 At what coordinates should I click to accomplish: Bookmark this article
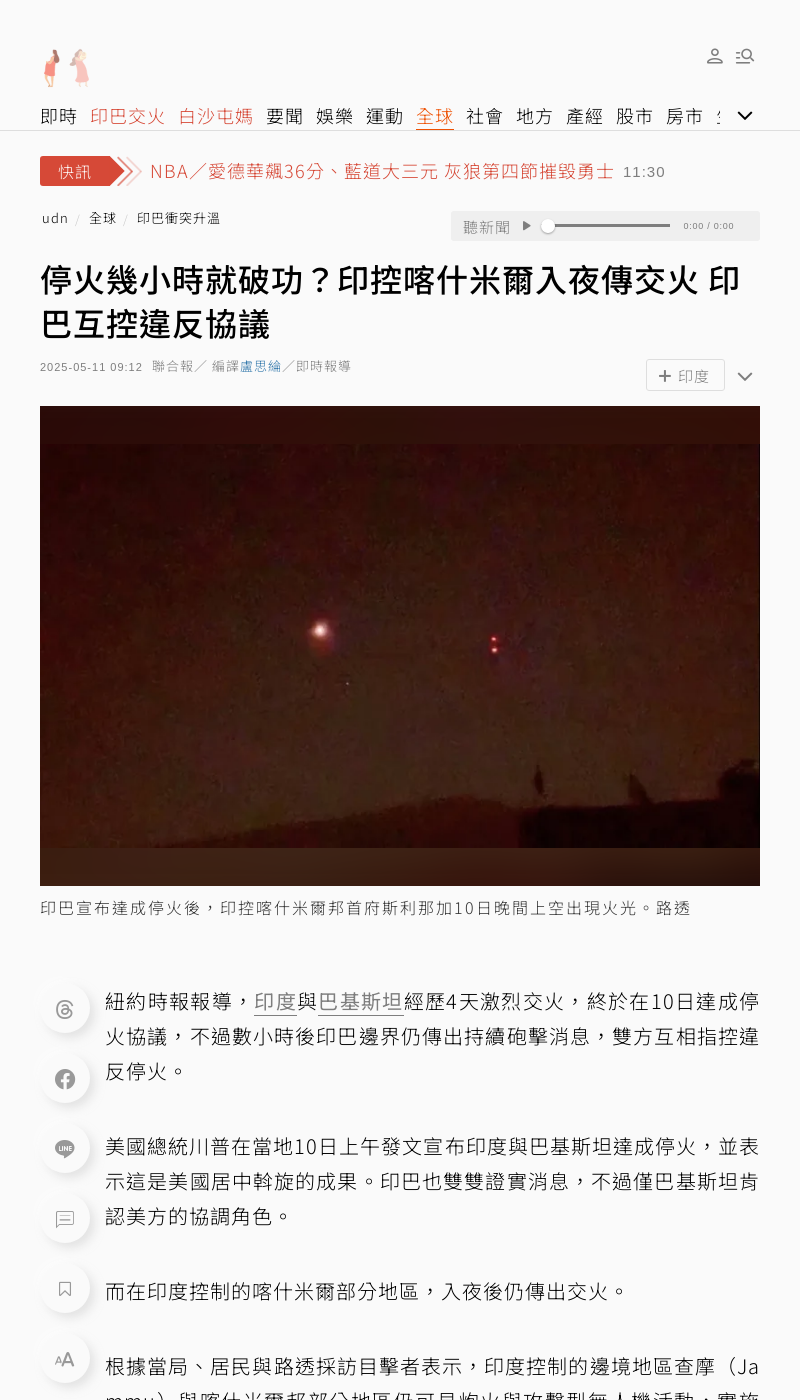pos(65,1289)
